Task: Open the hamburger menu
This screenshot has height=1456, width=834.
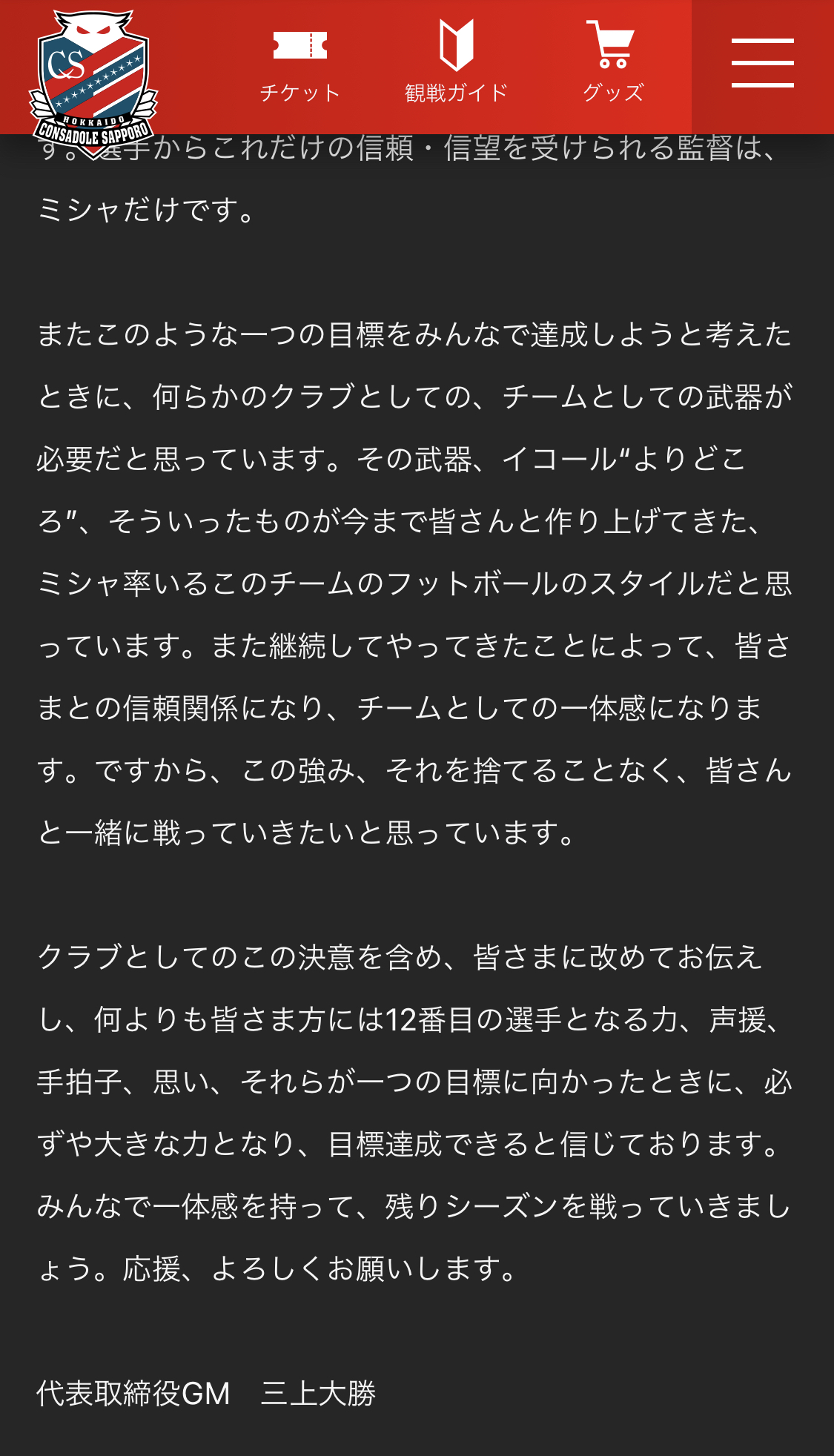Action: click(762, 64)
